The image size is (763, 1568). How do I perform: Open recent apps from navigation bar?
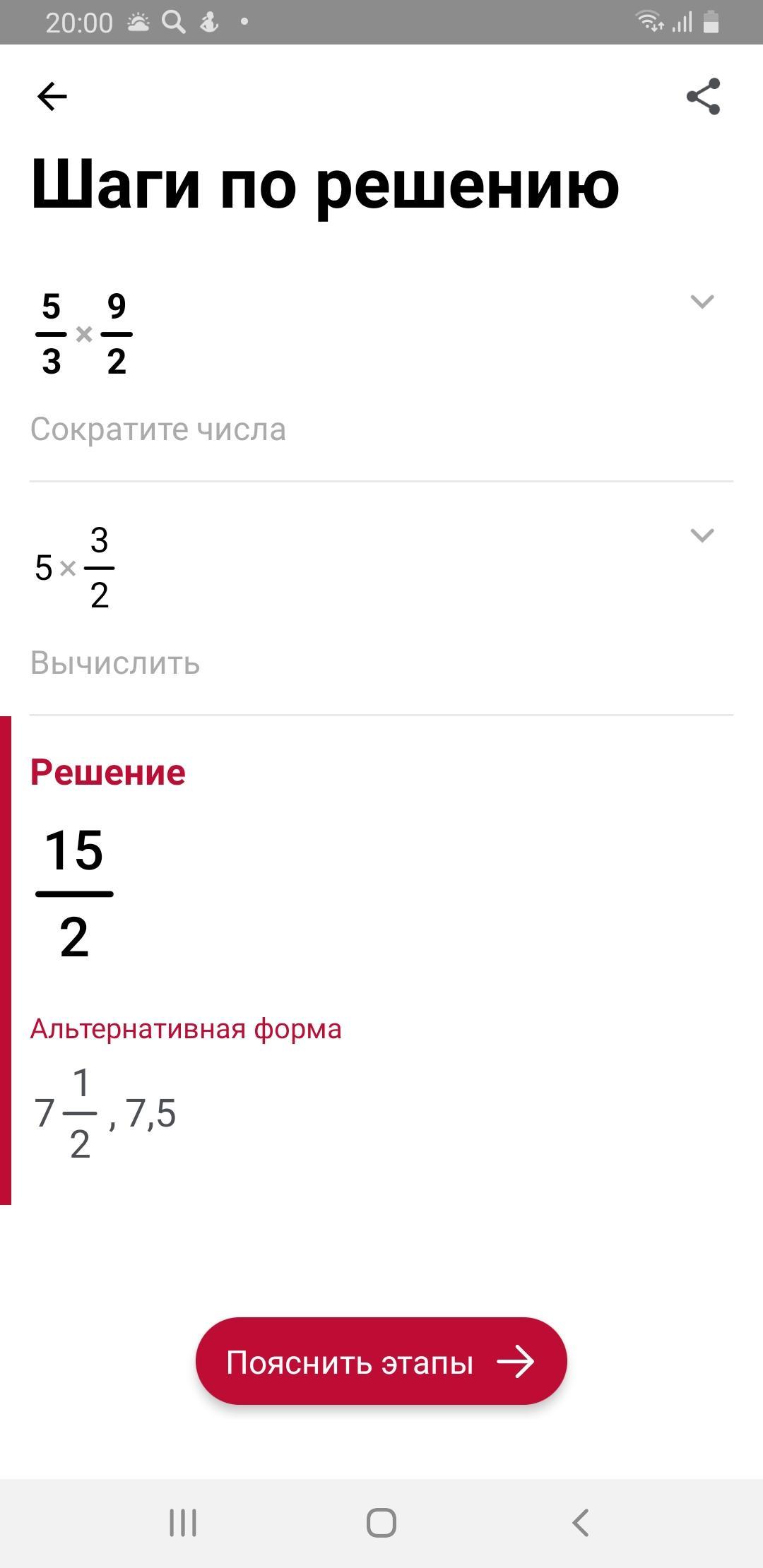(x=183, y=1522)
